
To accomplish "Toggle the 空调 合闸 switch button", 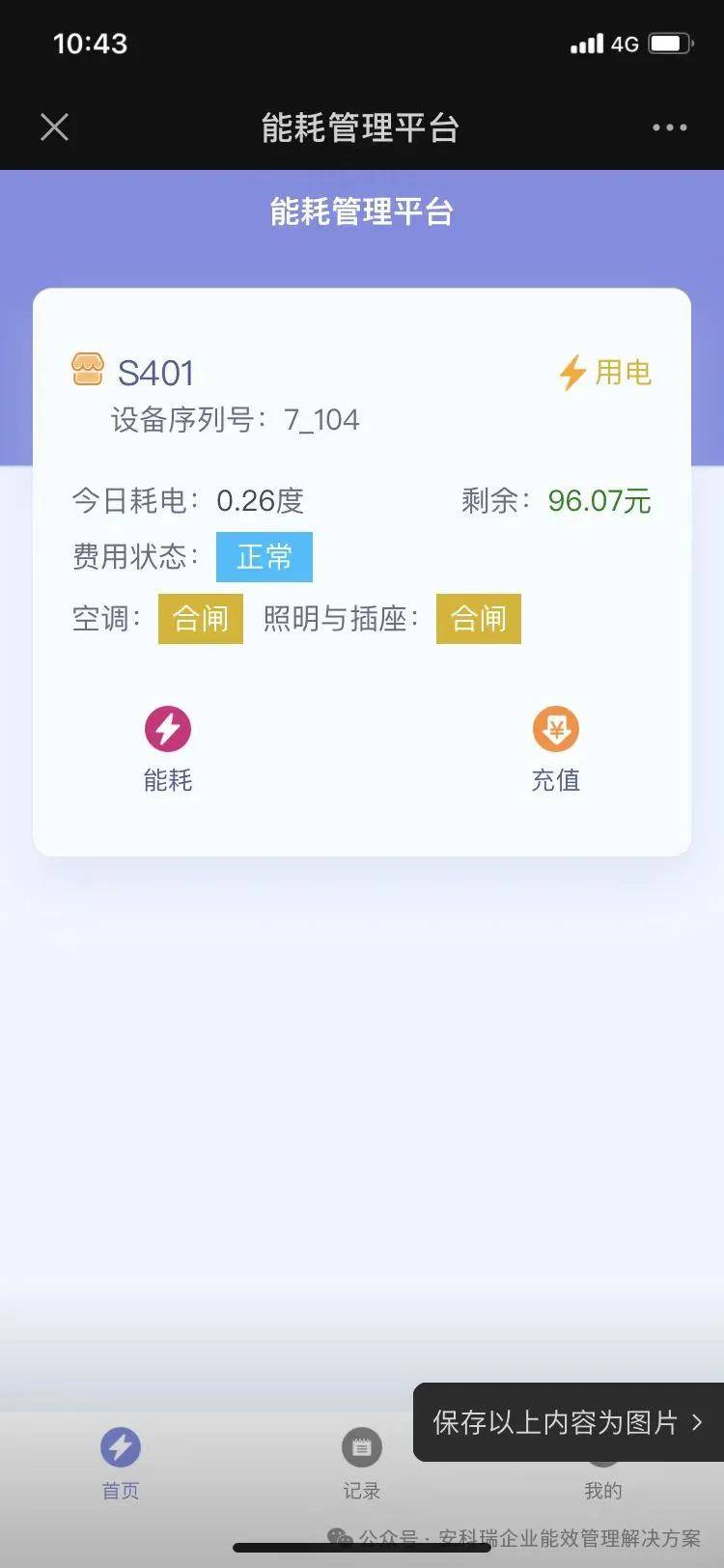I will click(x=201, y=618).
